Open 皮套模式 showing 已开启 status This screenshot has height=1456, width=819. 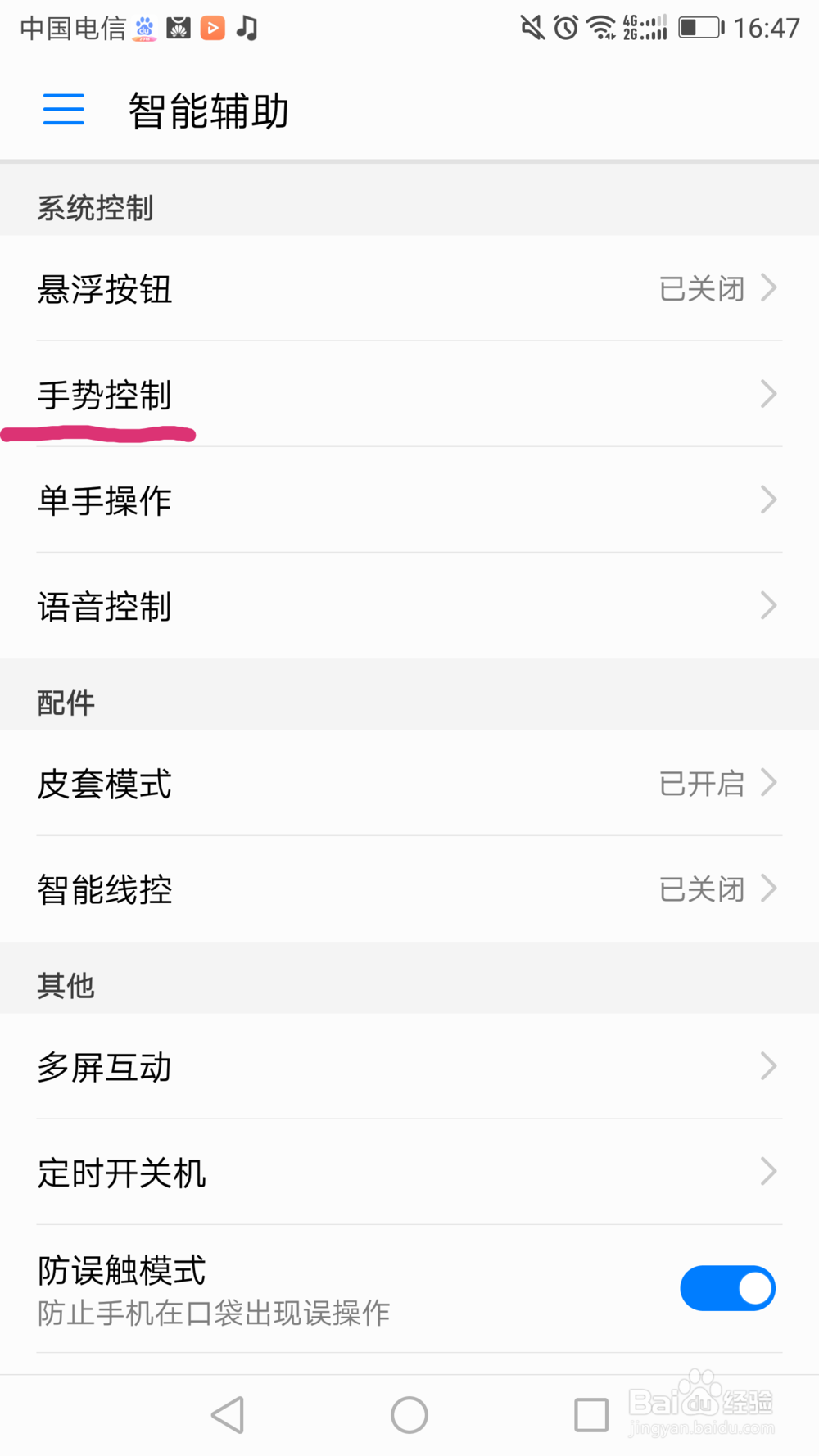coord(409,784)
